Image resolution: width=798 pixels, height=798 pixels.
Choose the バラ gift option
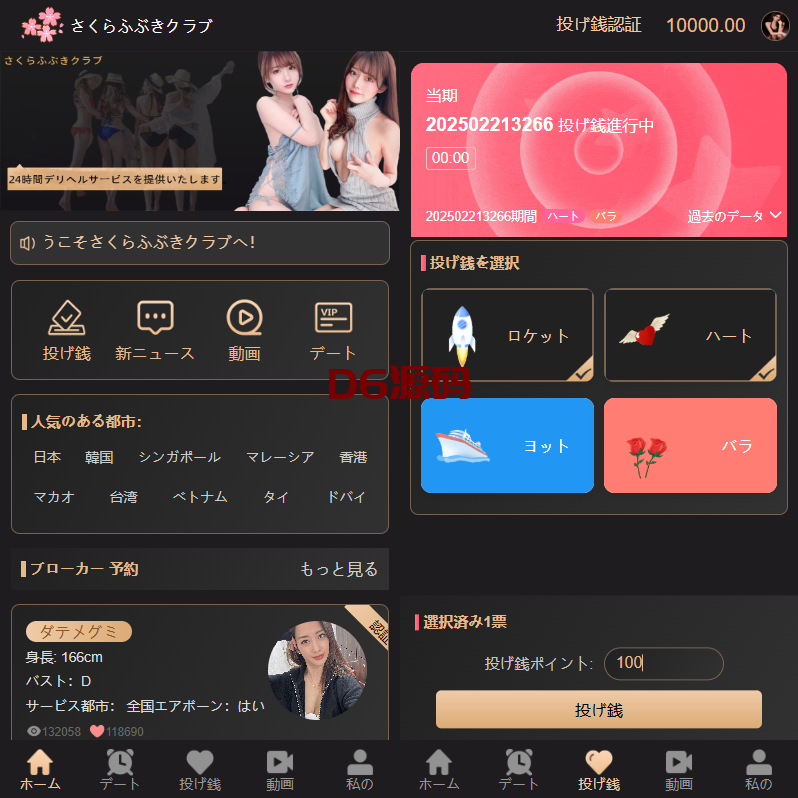[690, 446]
